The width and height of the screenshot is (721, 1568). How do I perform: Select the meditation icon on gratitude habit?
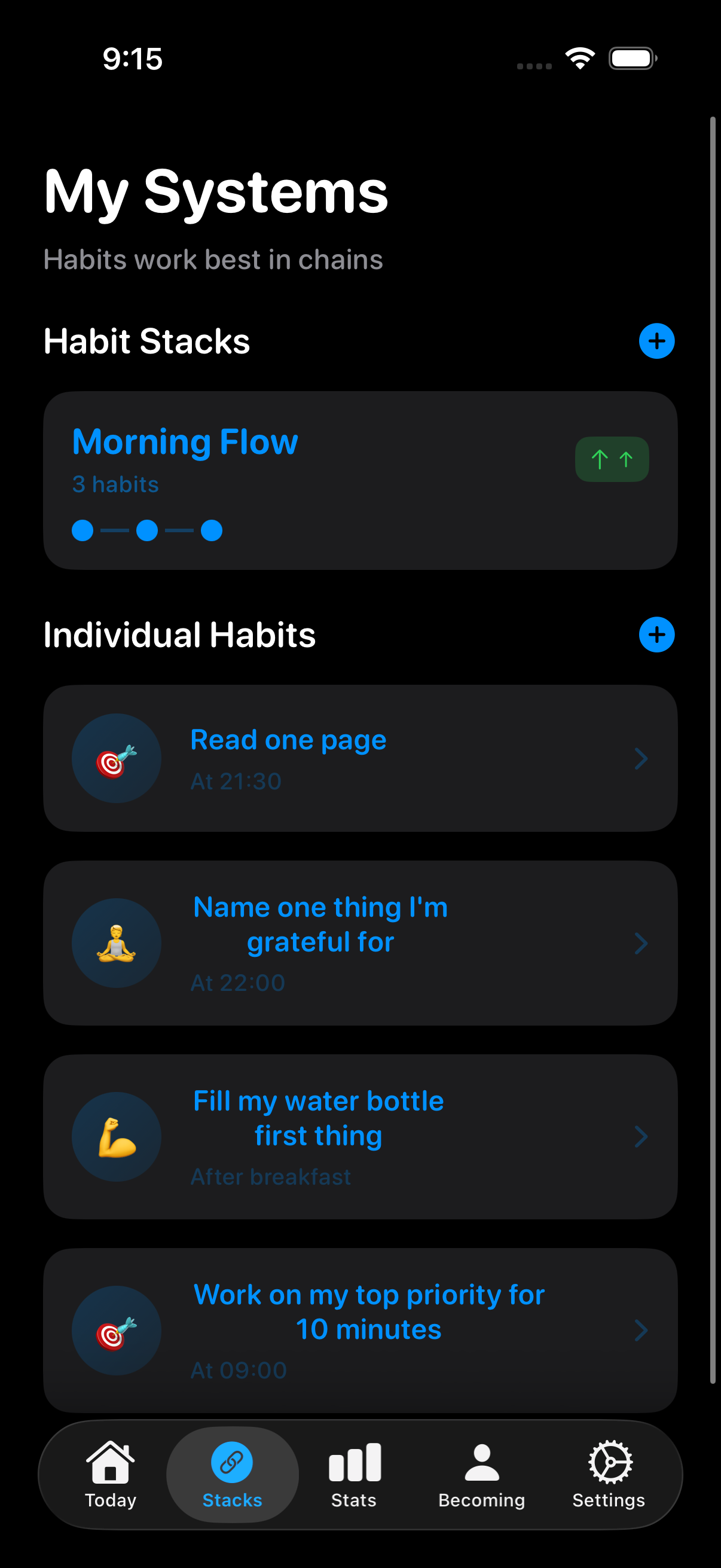pyautogui.click(x=116, y=943)
